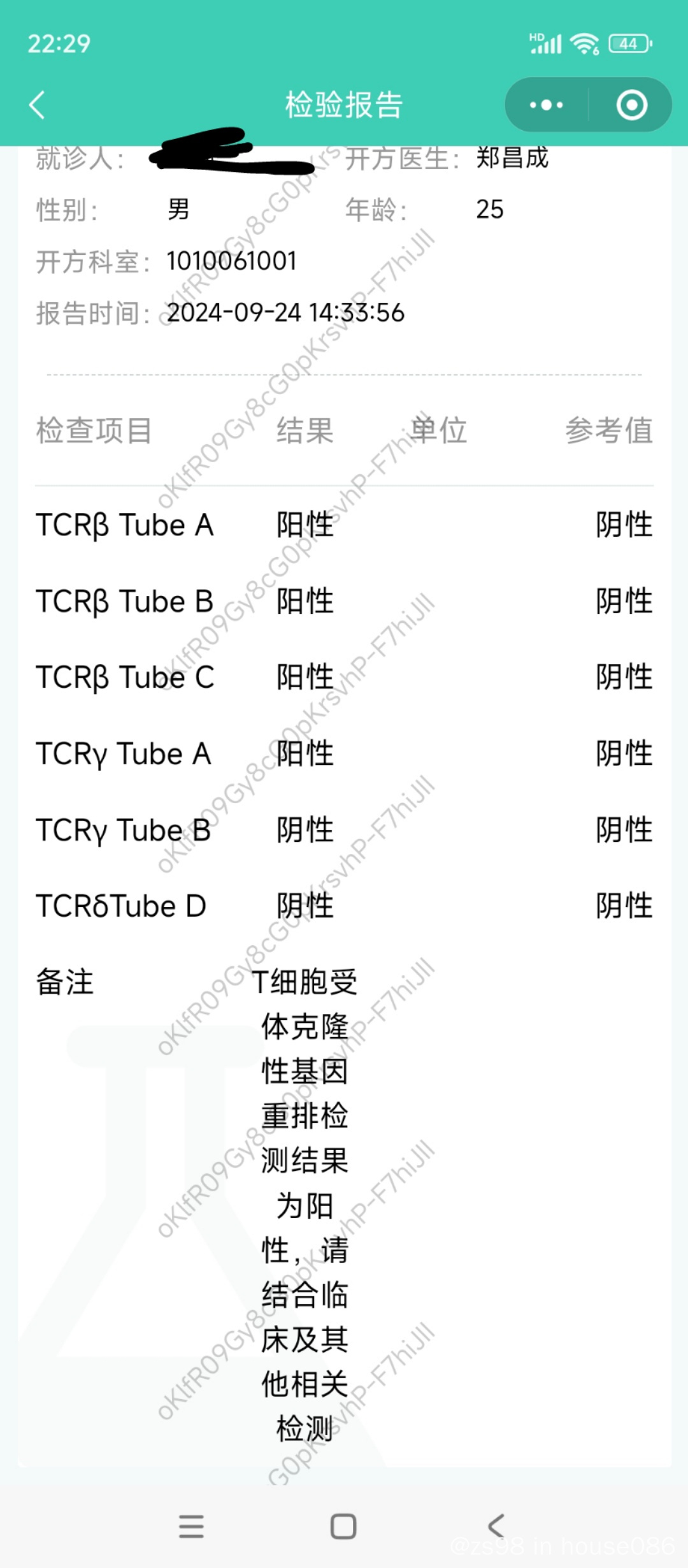Open the mini program three-dot menu
The height and width of the screenshot is (1568, 688).
pyautogui.click(x=547, y=105)
